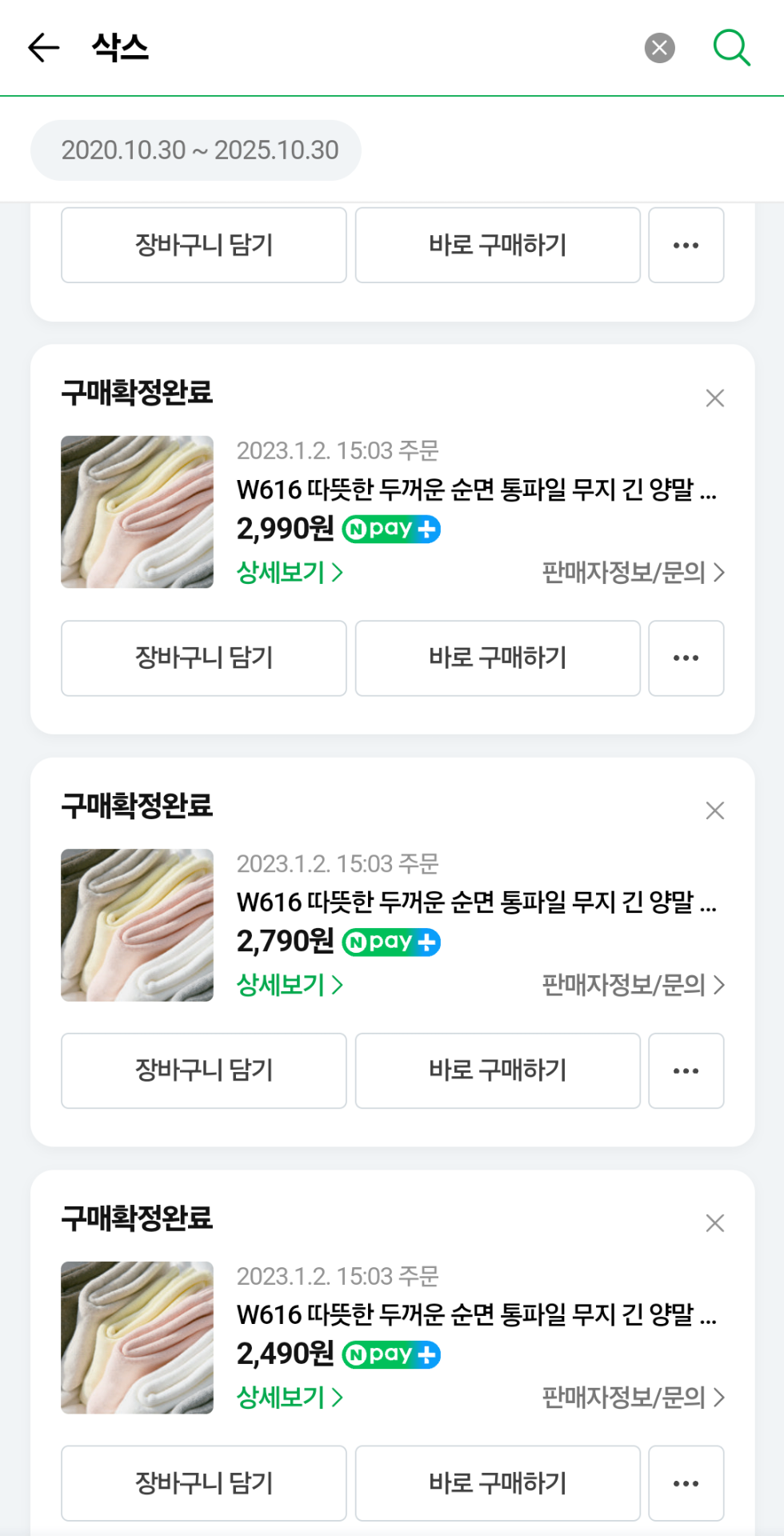Clear the search text 삭스

click(x=659, y=48)
